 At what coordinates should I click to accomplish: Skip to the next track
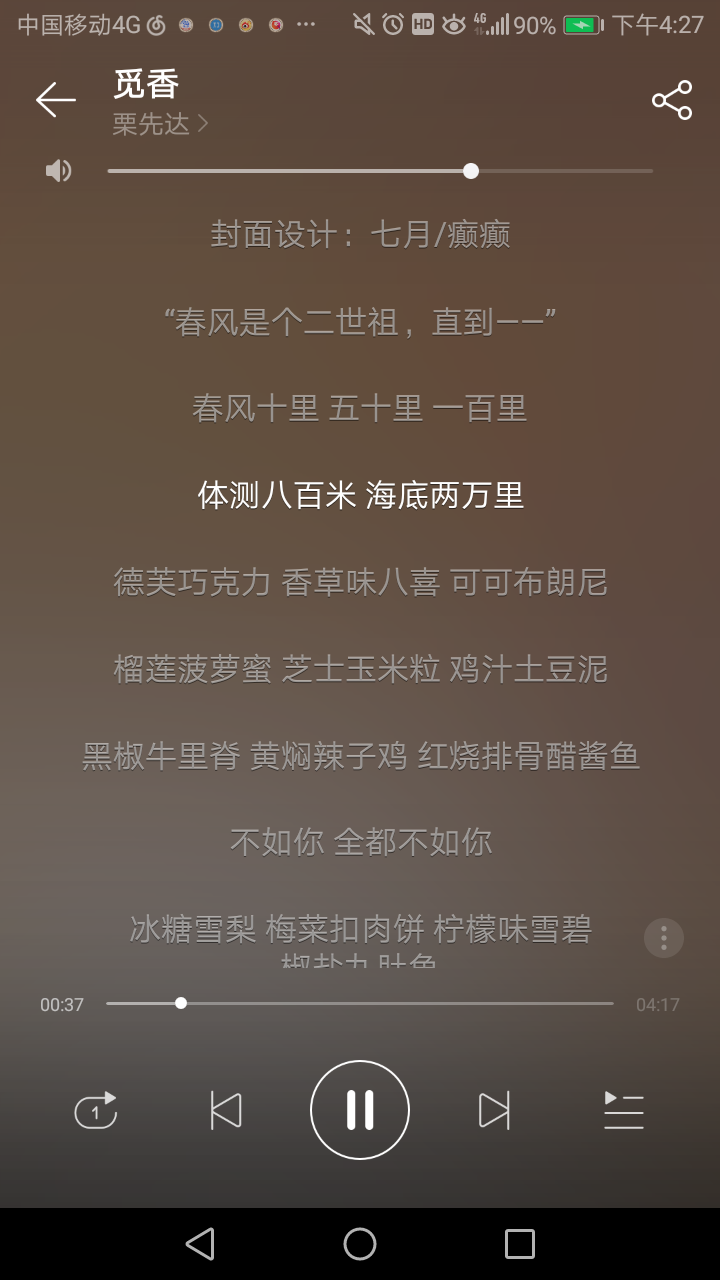pos(494,1110)
